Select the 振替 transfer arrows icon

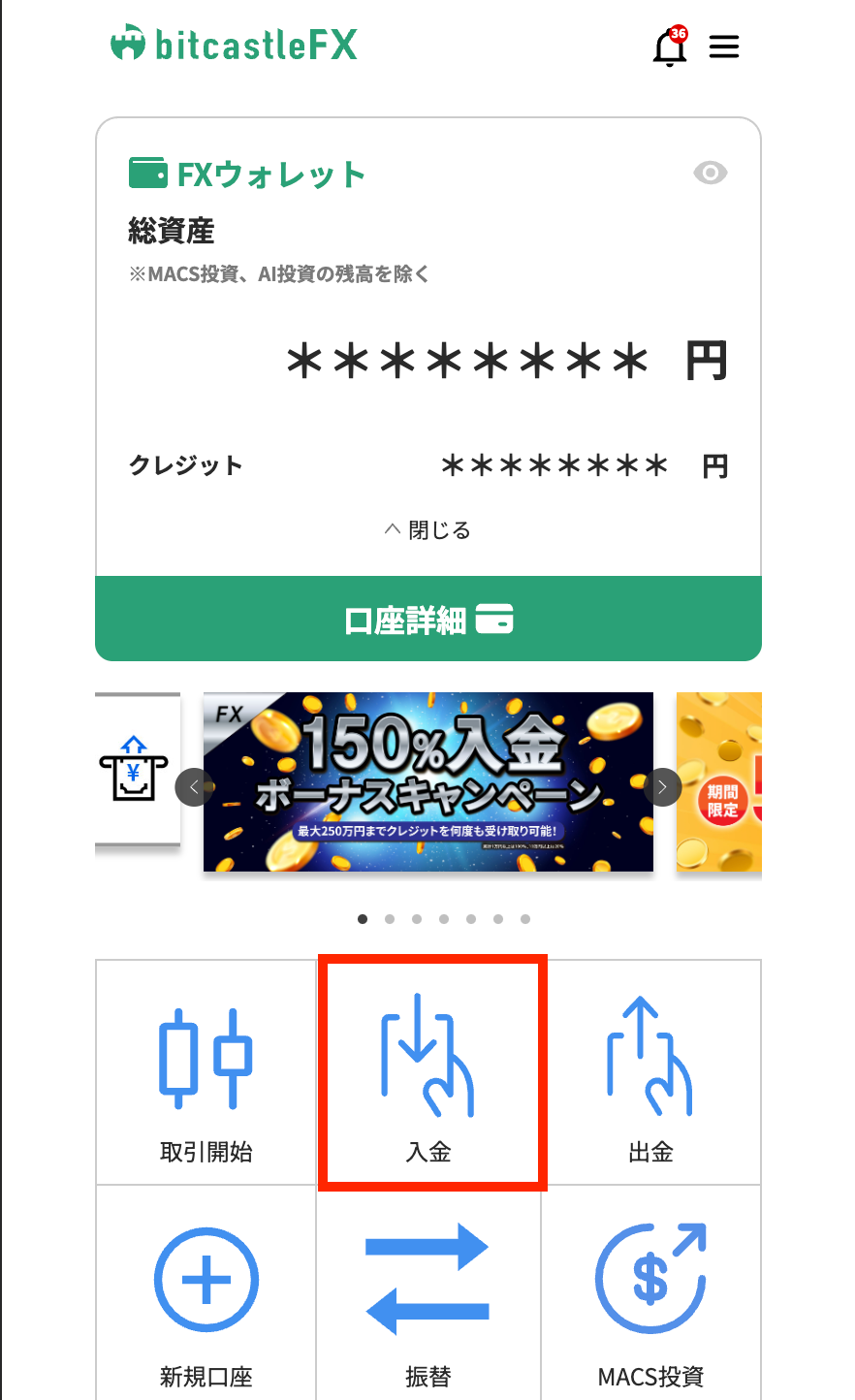pyautogui.click(x=430, y=1278)
